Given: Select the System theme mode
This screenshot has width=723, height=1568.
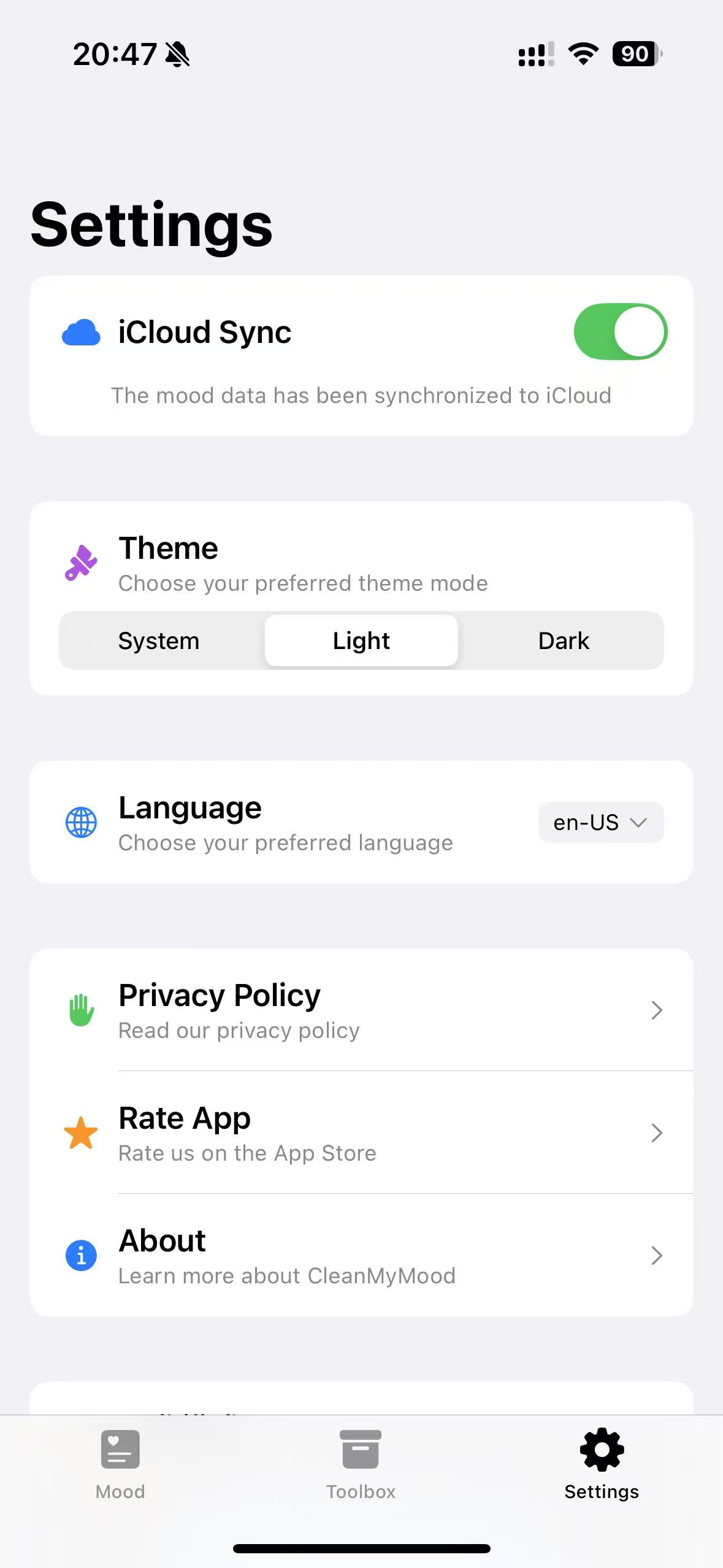Looking at the screenshot, I should [159, 640].
